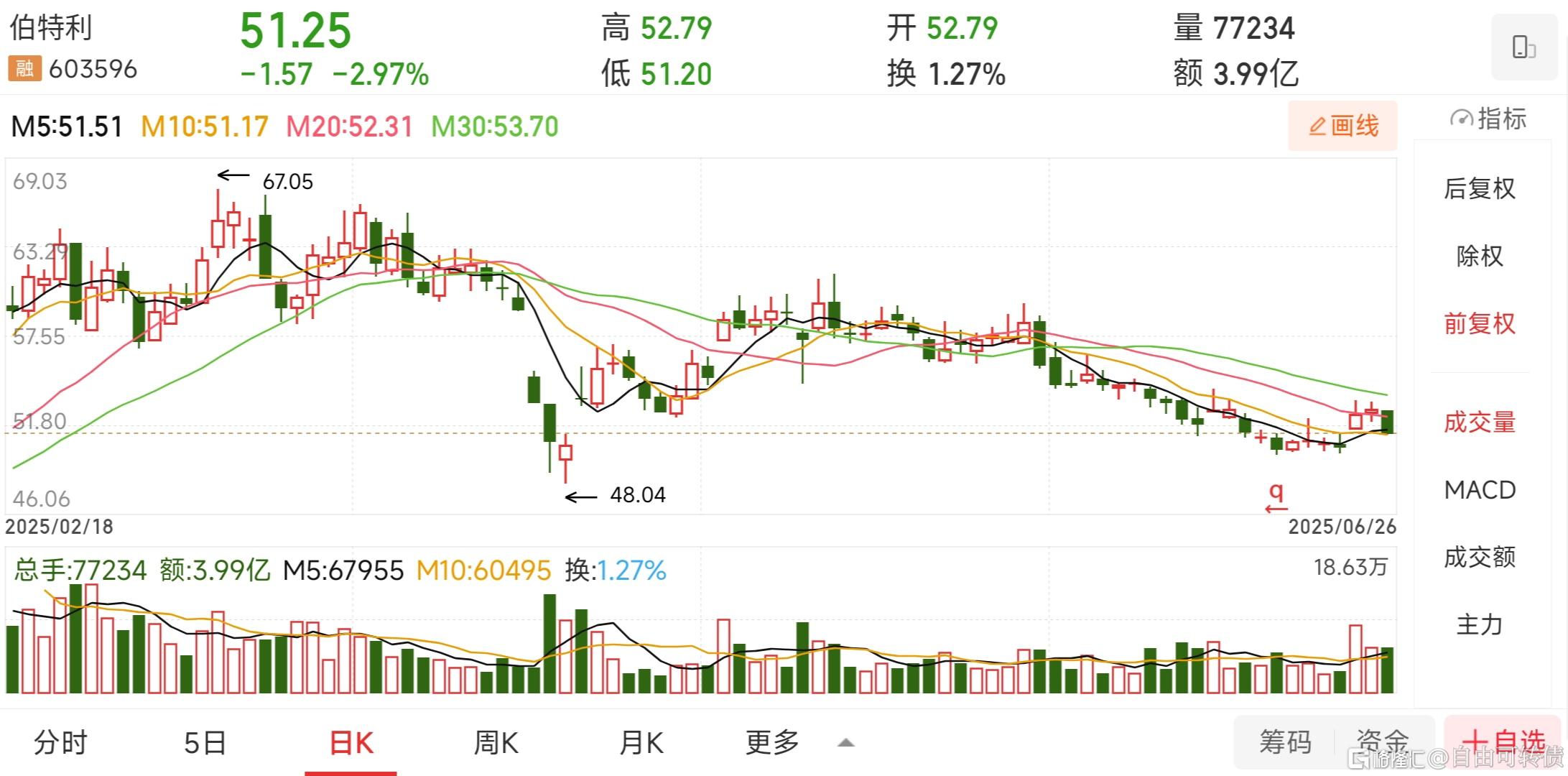Select the 日K tab
The height and width of the screenshot is (776, 1568).
[351, 742]
